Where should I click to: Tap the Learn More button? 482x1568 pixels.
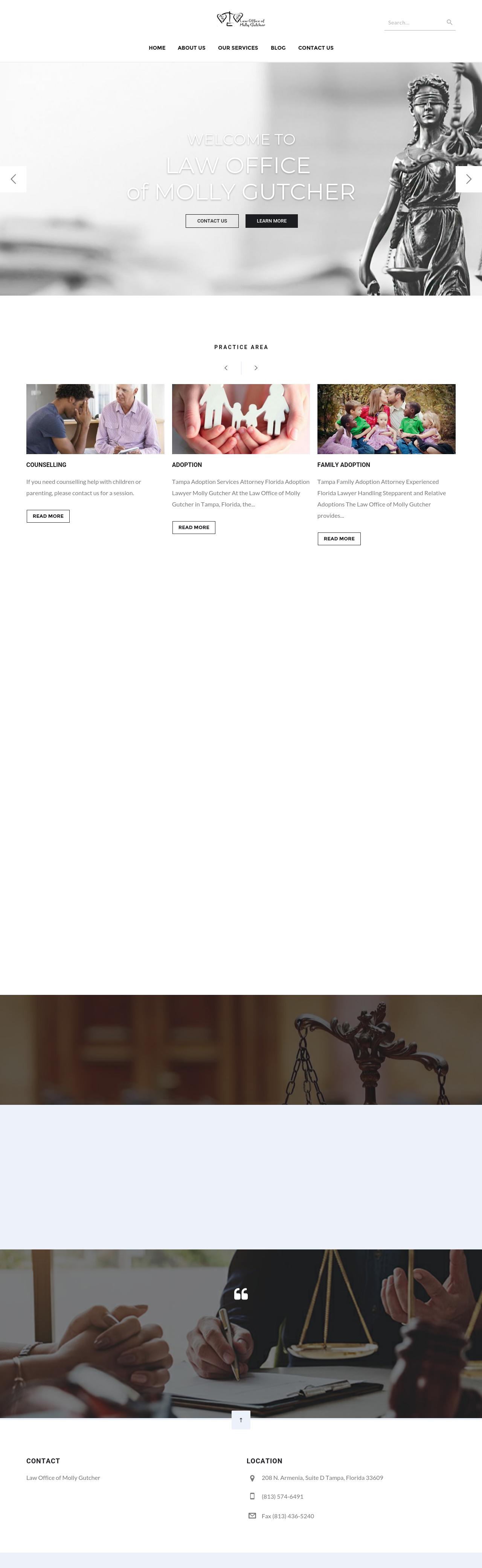[272, 221]
